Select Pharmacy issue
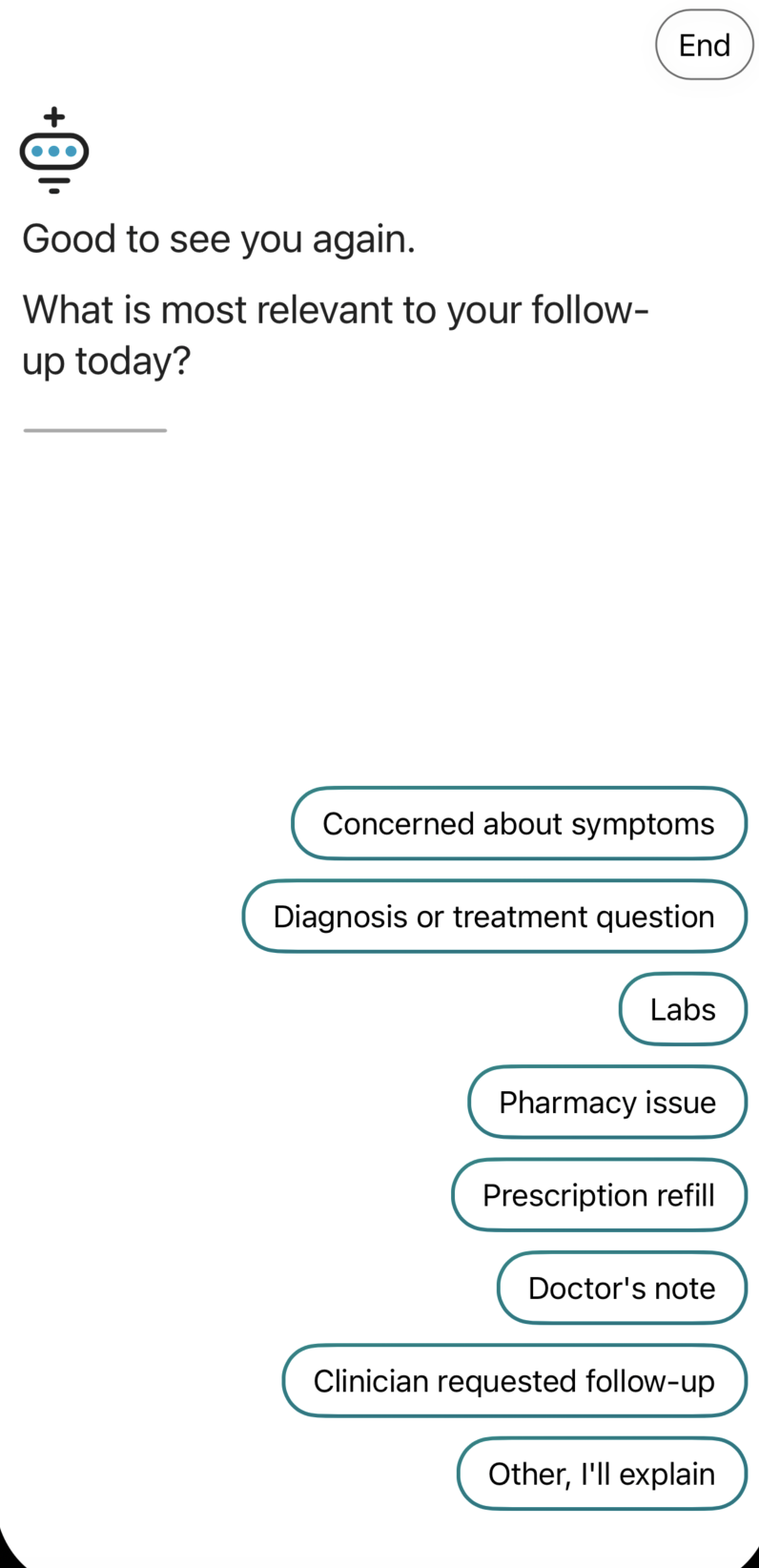 [607, 1103]
